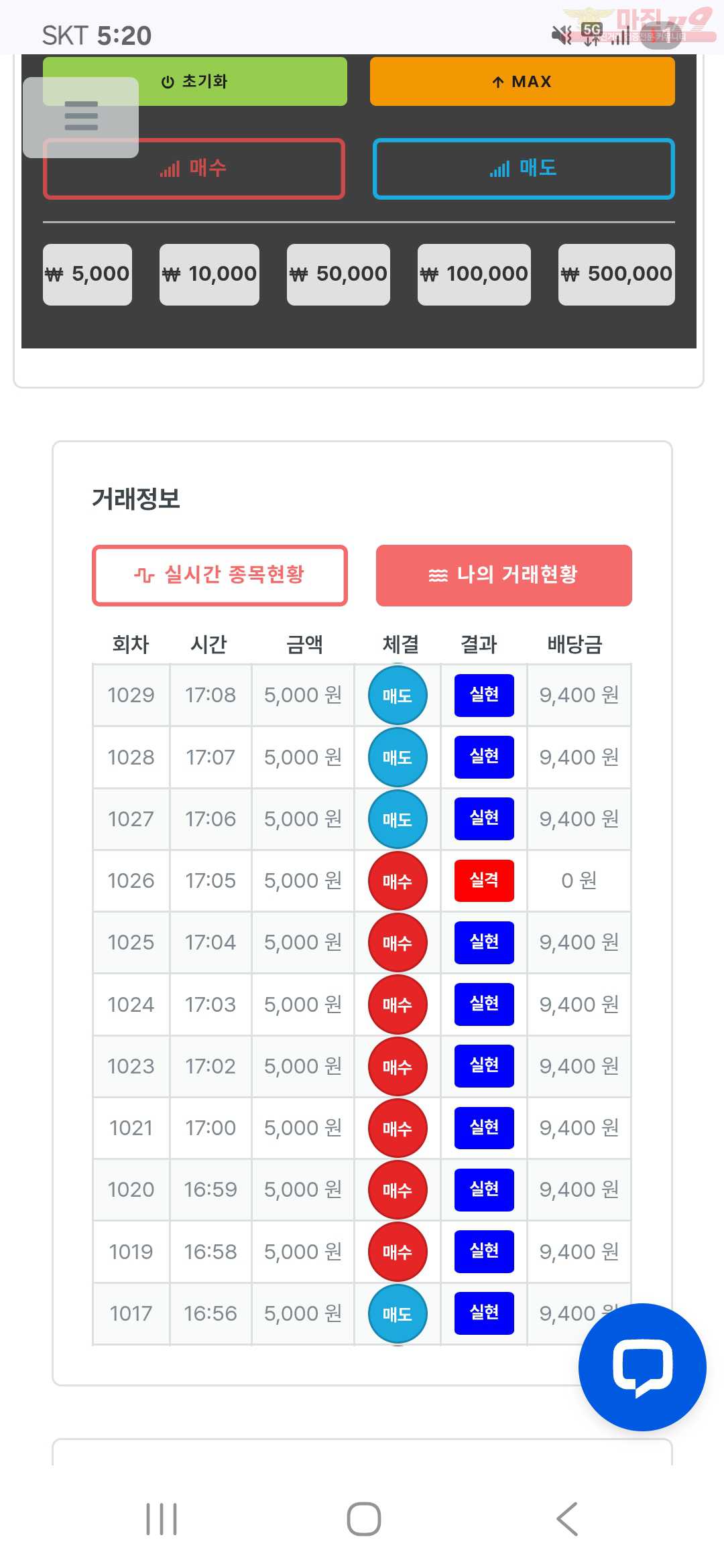Switch to 나의 거래현황 tab
Screen dimensions: 724x1568
pyautogui.click(x=503, y=575)
